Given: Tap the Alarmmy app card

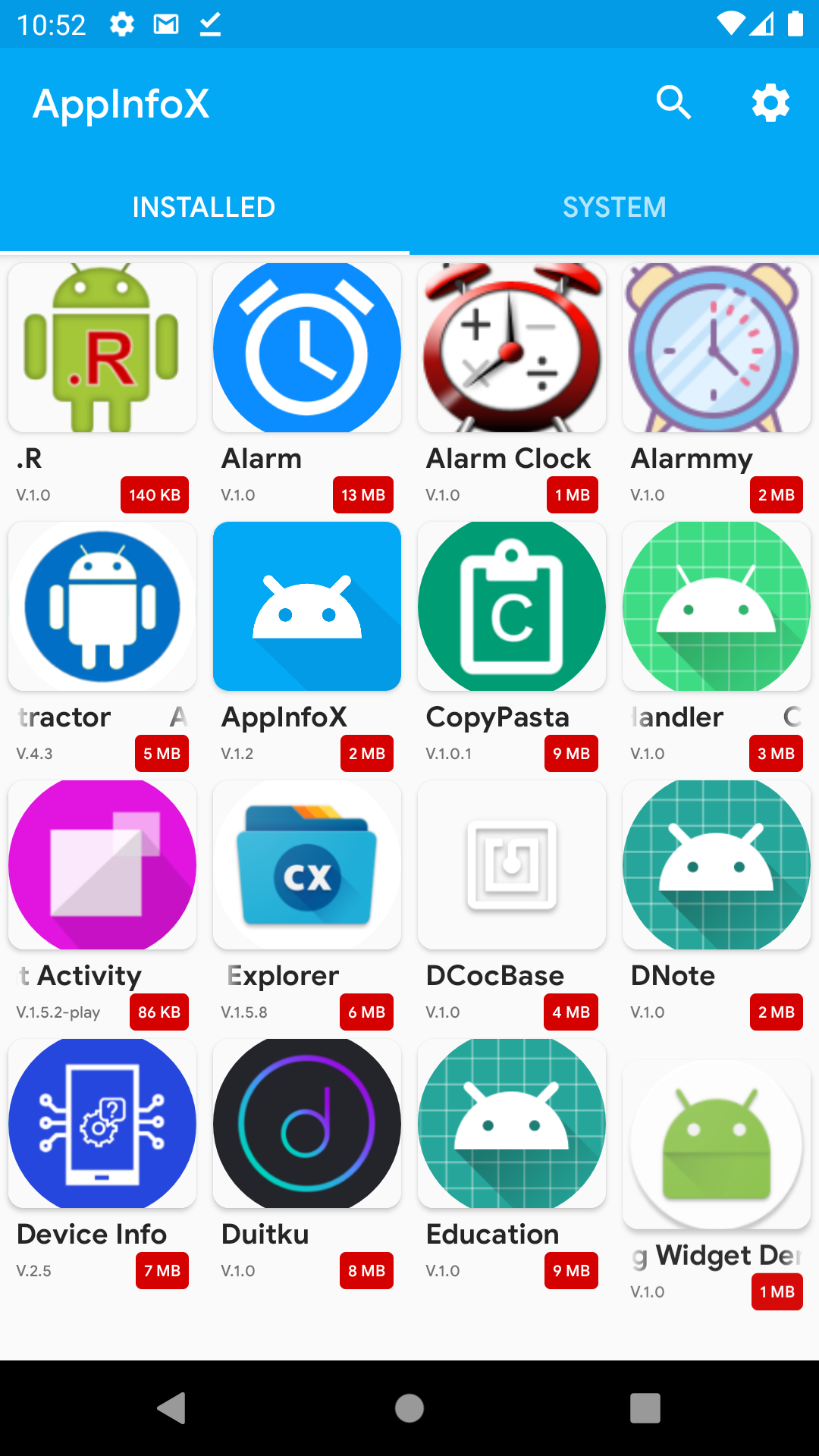Looking at the screenshot, I should (717, 349).
